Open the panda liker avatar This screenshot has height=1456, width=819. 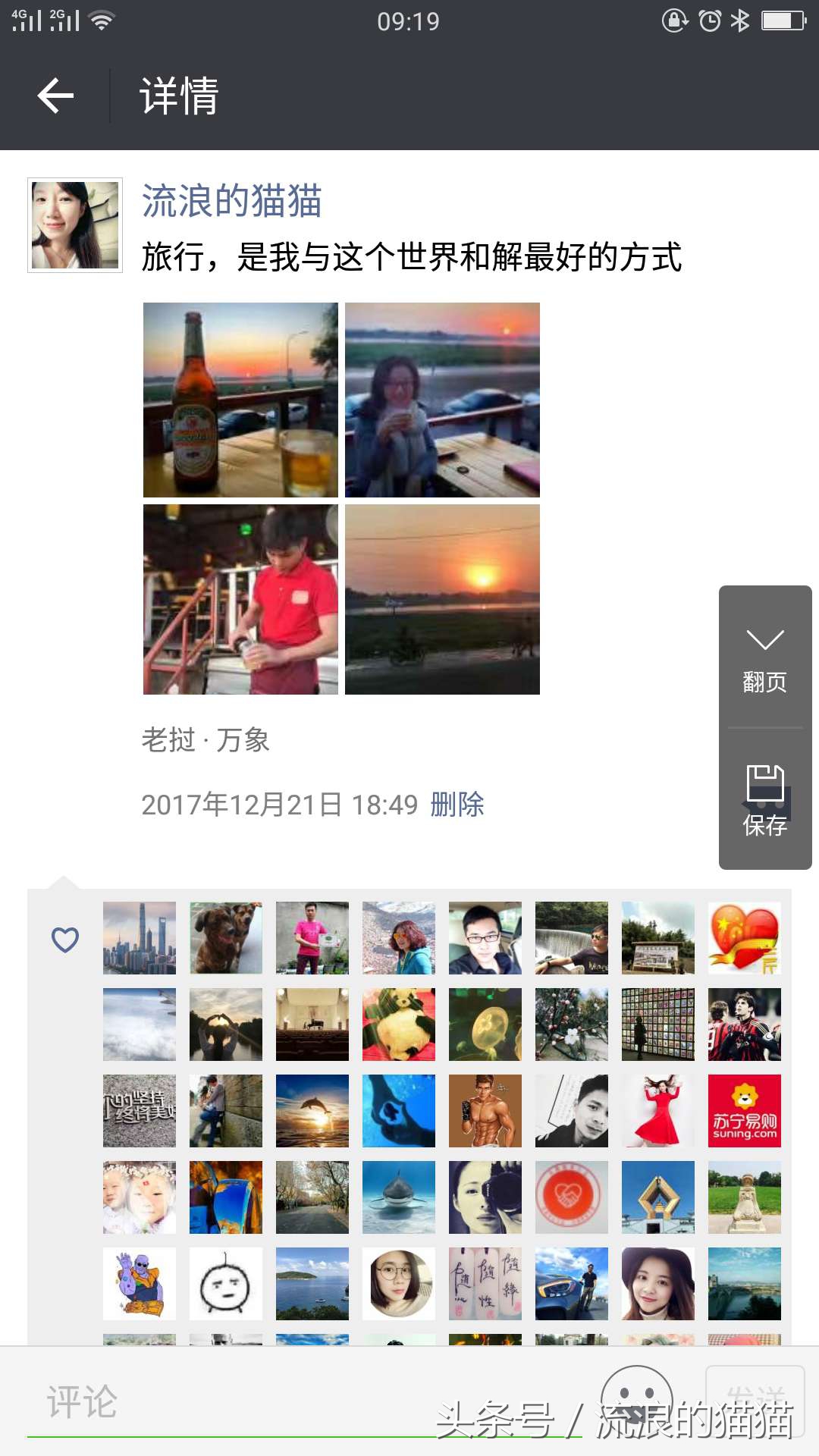click(398, 1024)
